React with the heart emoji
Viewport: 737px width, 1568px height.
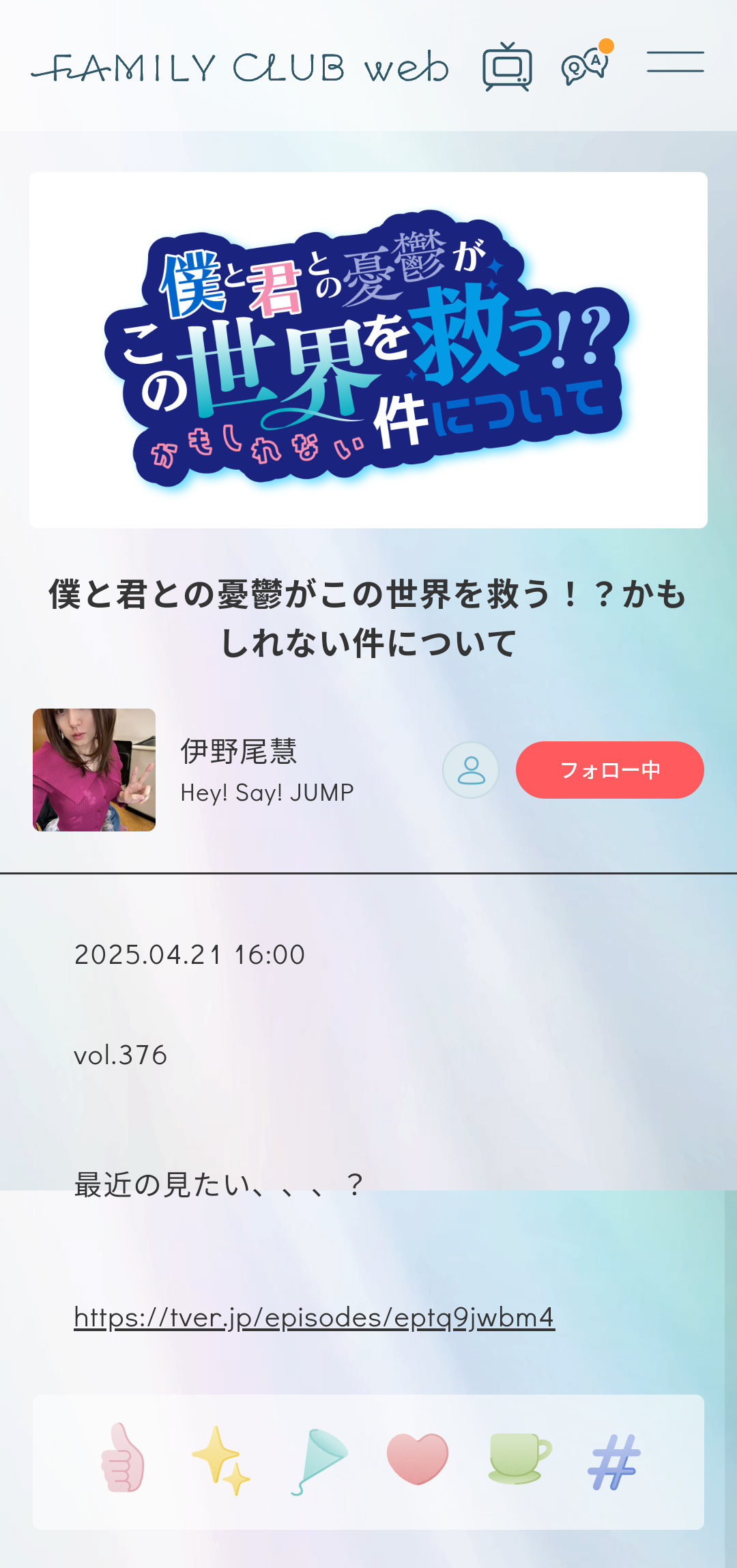point(418,1458)
